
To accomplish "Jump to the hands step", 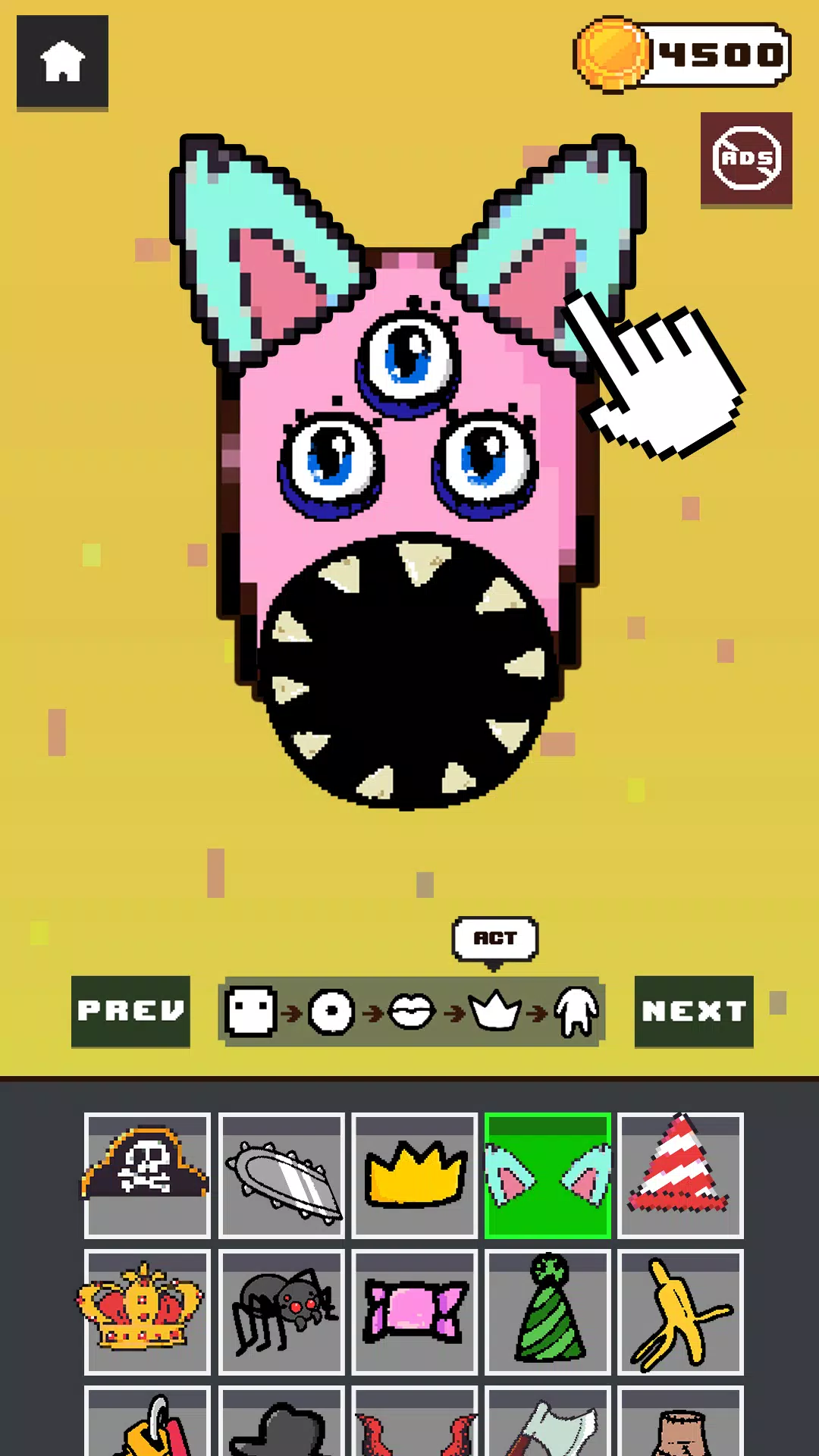I will point(576,1012).
